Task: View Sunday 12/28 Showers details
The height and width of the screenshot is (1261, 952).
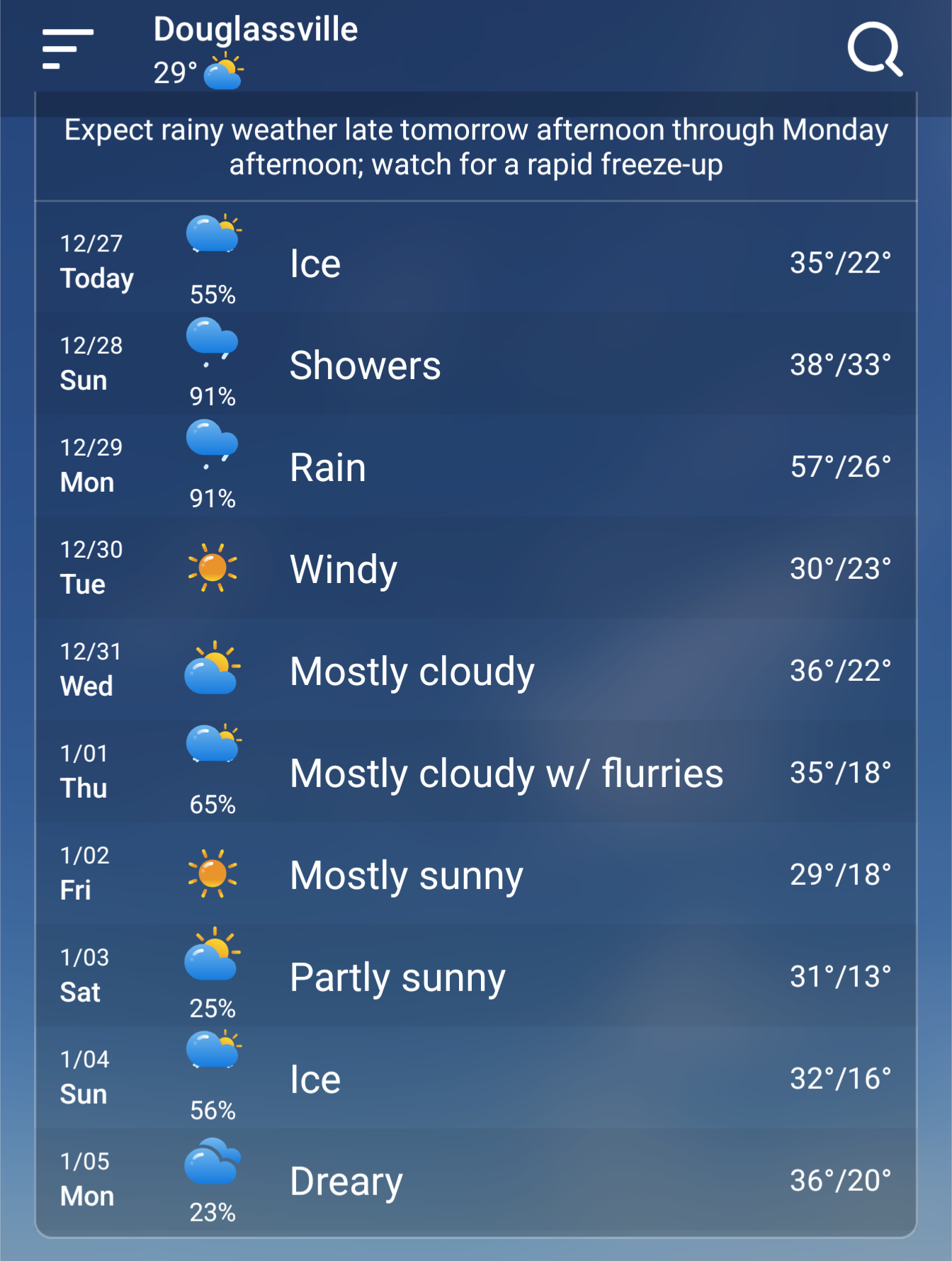Action: [475, 365]
